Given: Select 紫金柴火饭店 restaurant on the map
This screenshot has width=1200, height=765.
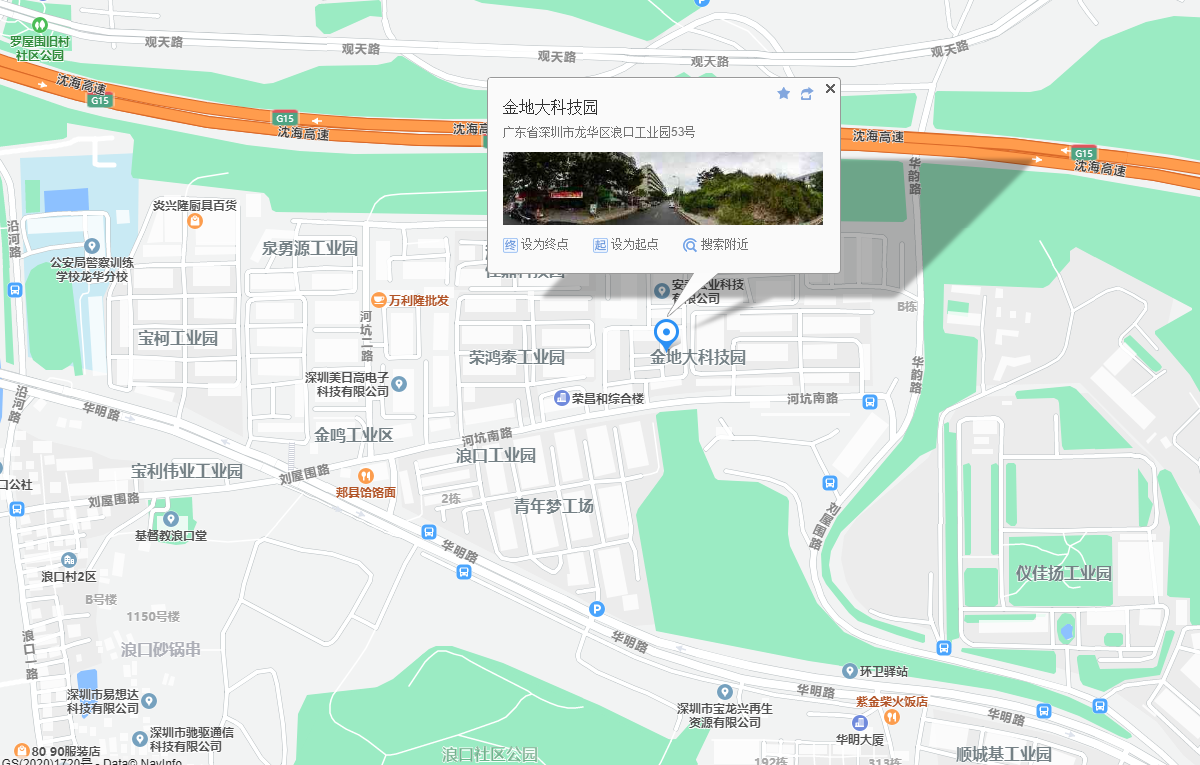Looking at the screenshot, I should point(892,717).
